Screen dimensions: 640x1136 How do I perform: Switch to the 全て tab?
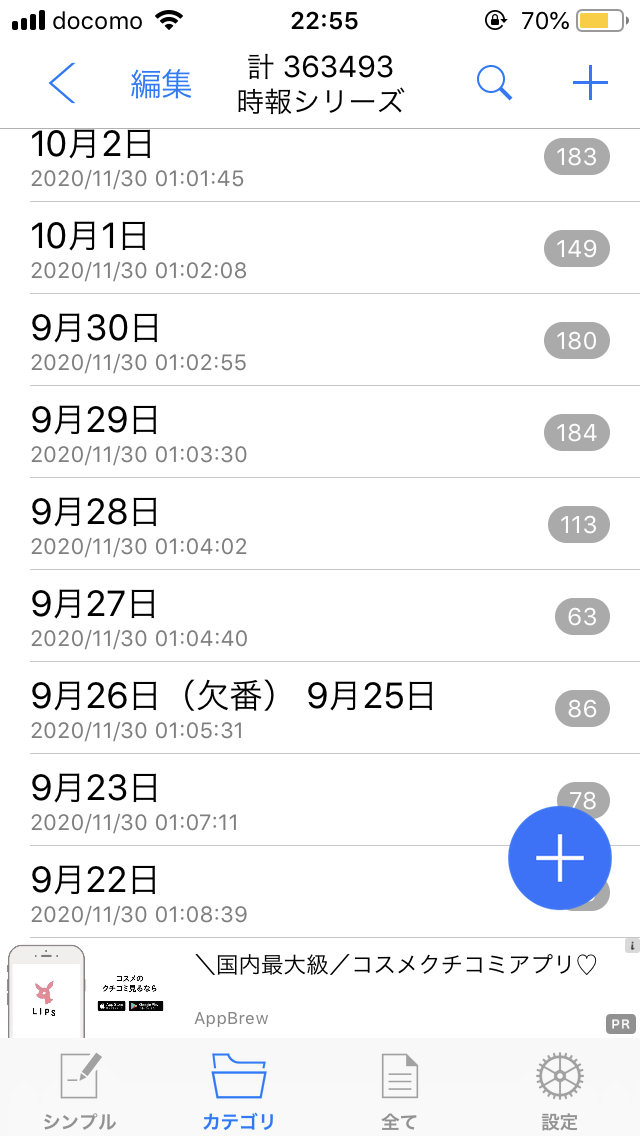400,1090
